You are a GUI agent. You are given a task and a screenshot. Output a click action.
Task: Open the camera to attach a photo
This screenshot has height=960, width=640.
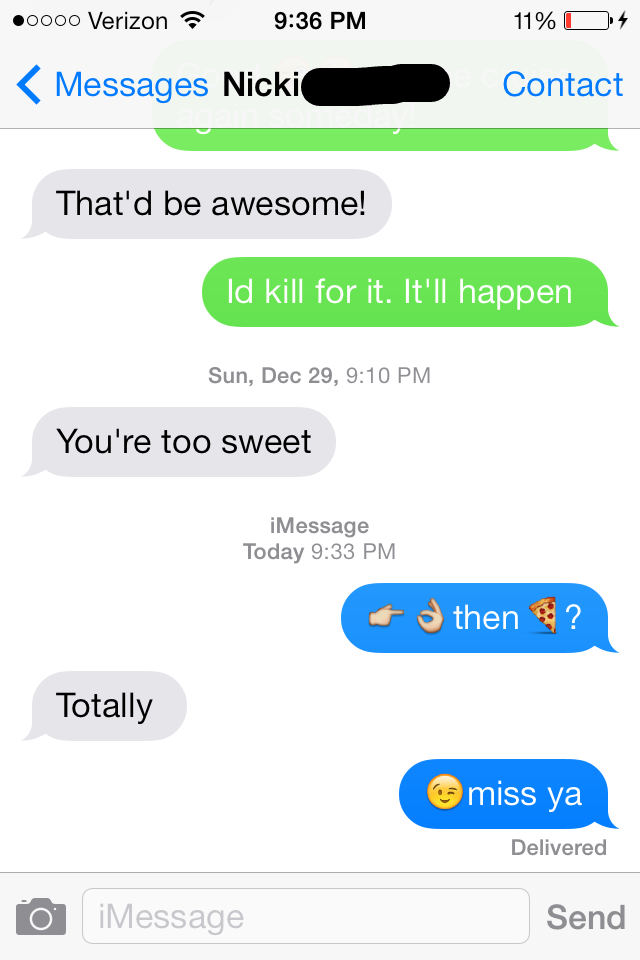(x=41, y=916)
